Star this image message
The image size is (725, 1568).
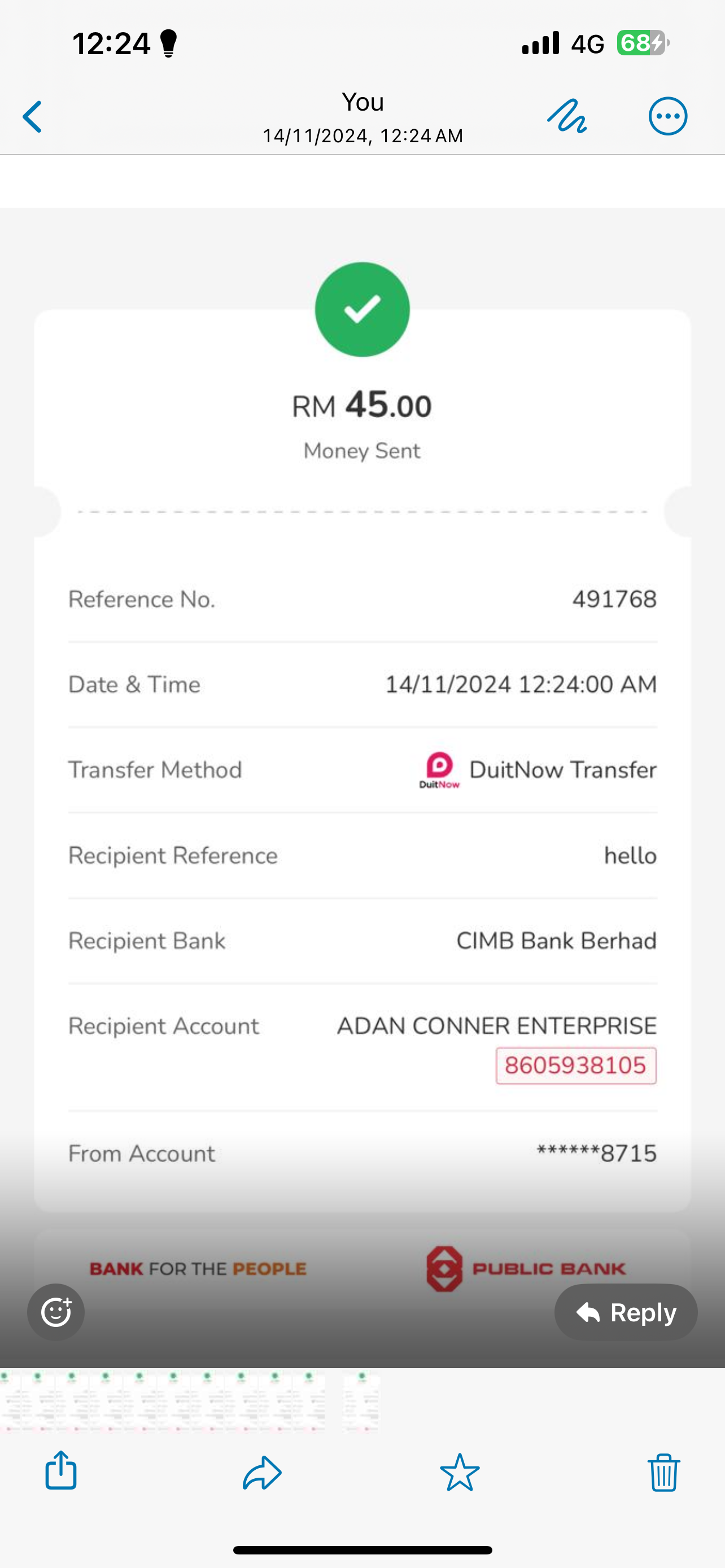460,1473
